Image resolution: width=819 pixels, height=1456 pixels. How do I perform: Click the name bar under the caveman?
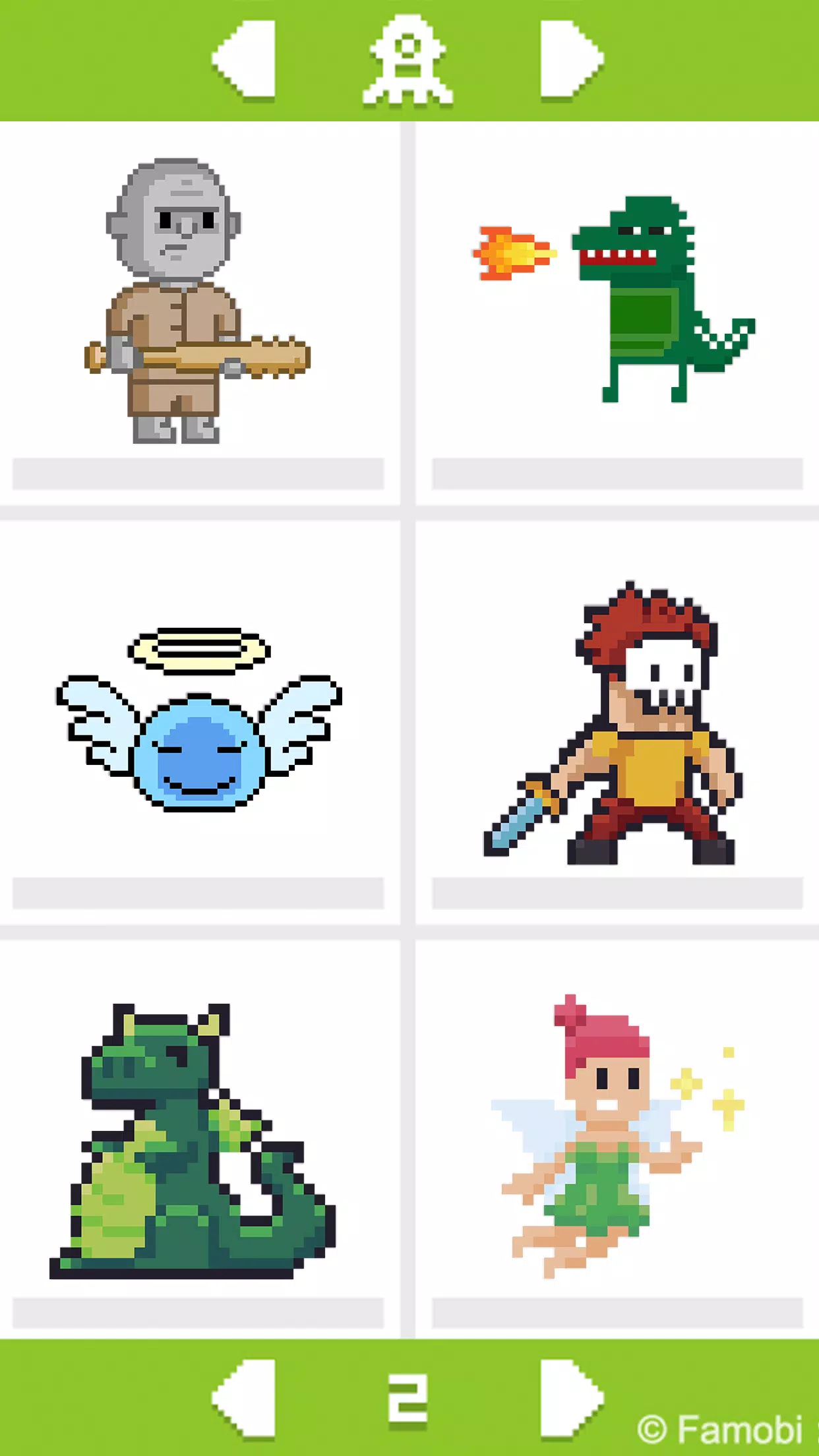(x=198, y=472)
